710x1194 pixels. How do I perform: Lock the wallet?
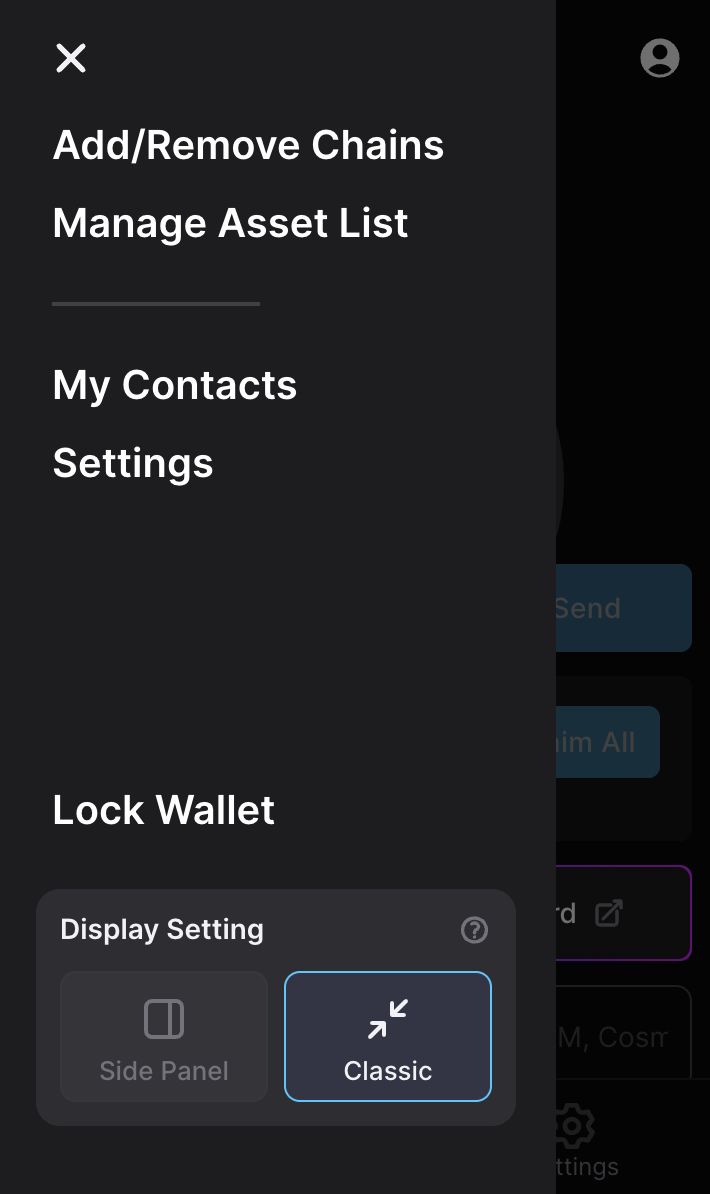click(x=163, y=810)
